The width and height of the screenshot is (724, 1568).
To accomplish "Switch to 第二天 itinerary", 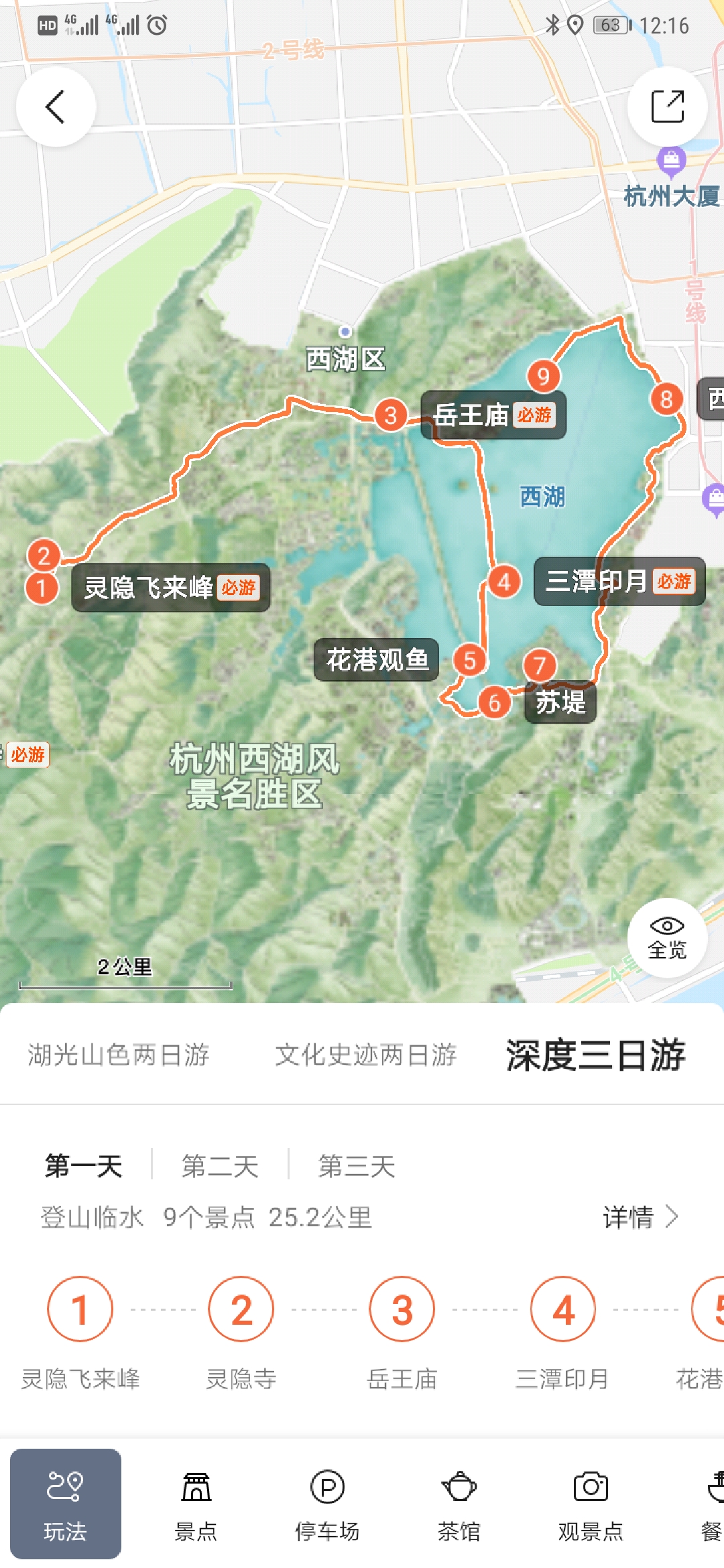I will (x=220, y=1166).
